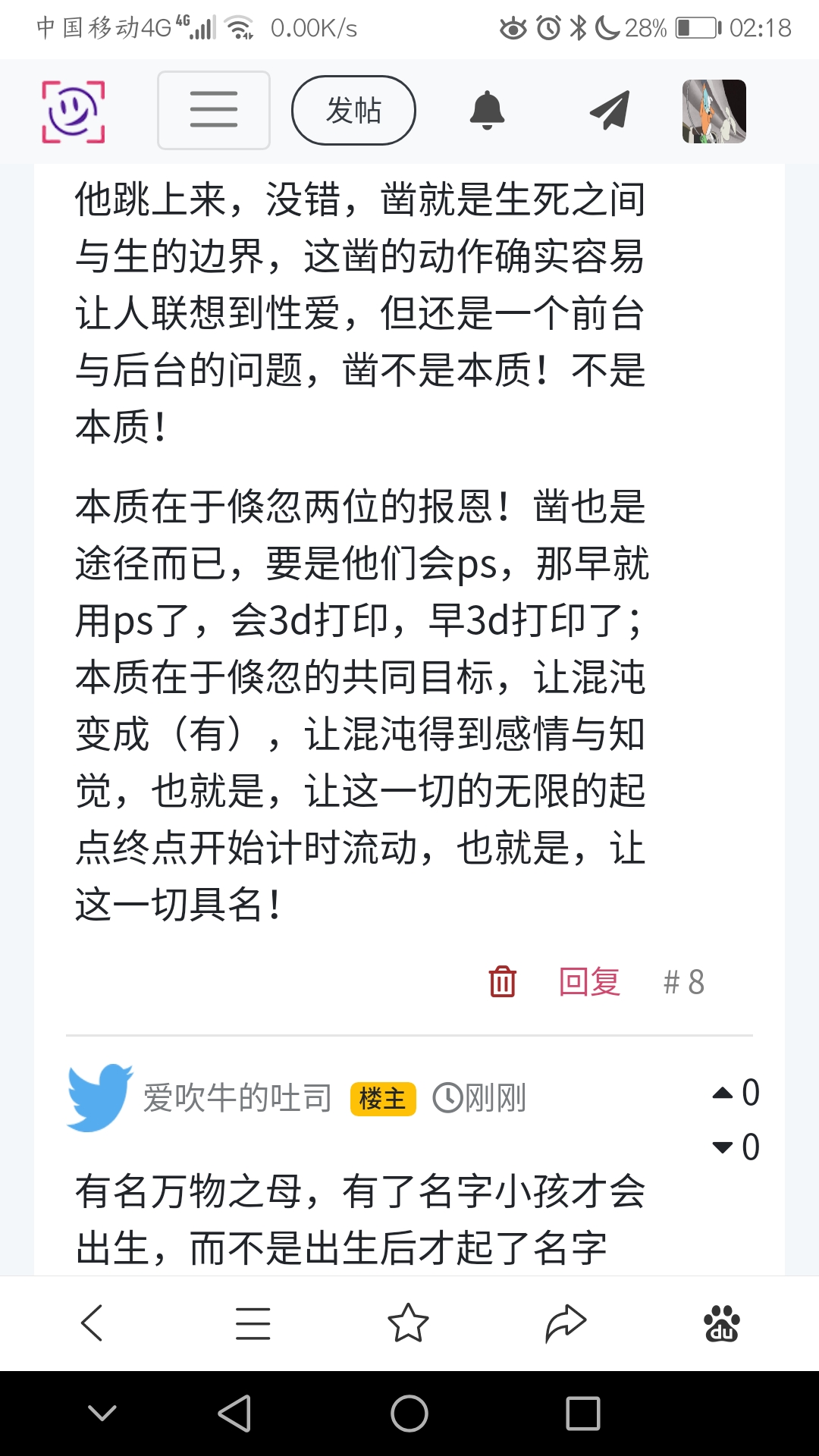This screenshot has height=1456, width=819.
Task: Go back in browser toolbar
Action: coord(93,1323)
